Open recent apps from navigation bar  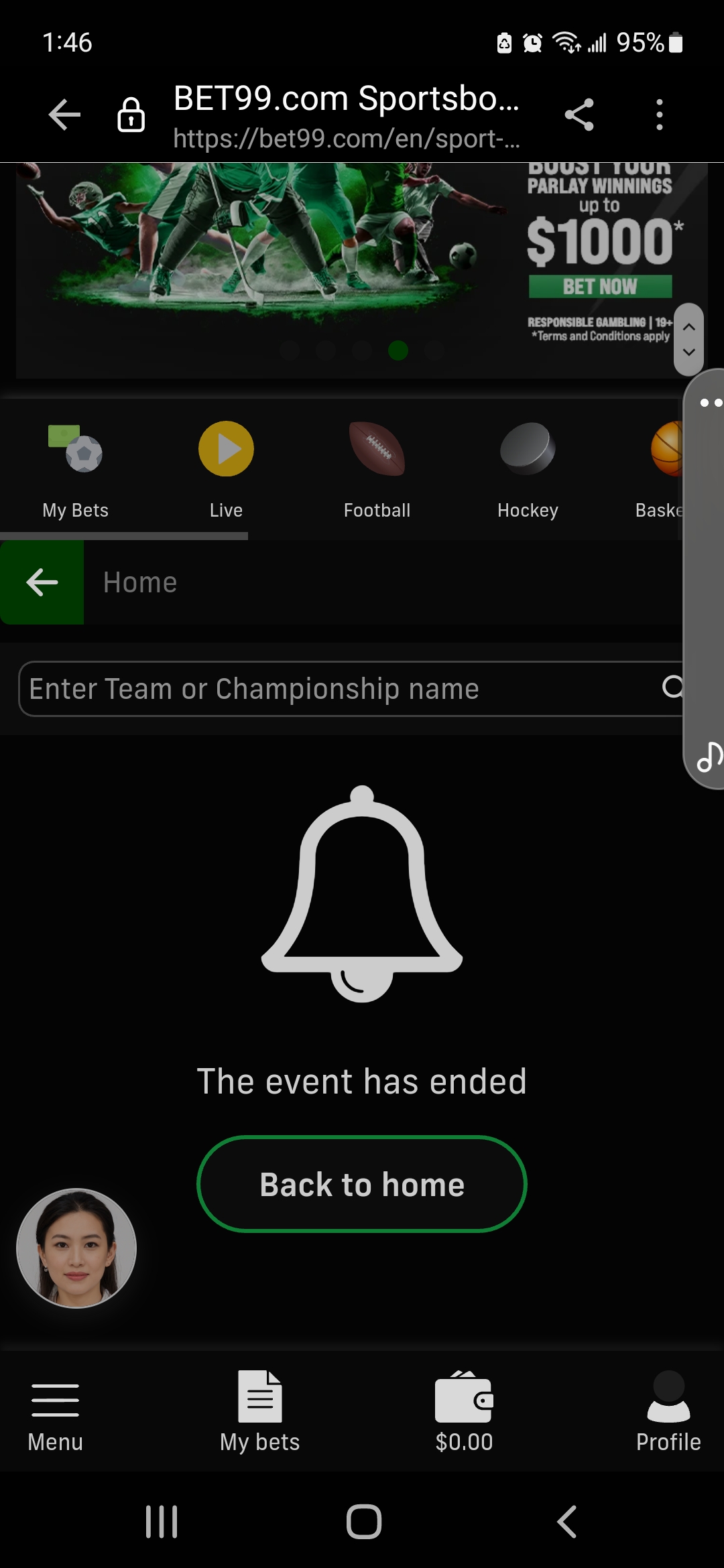[x=162, y=1521]
